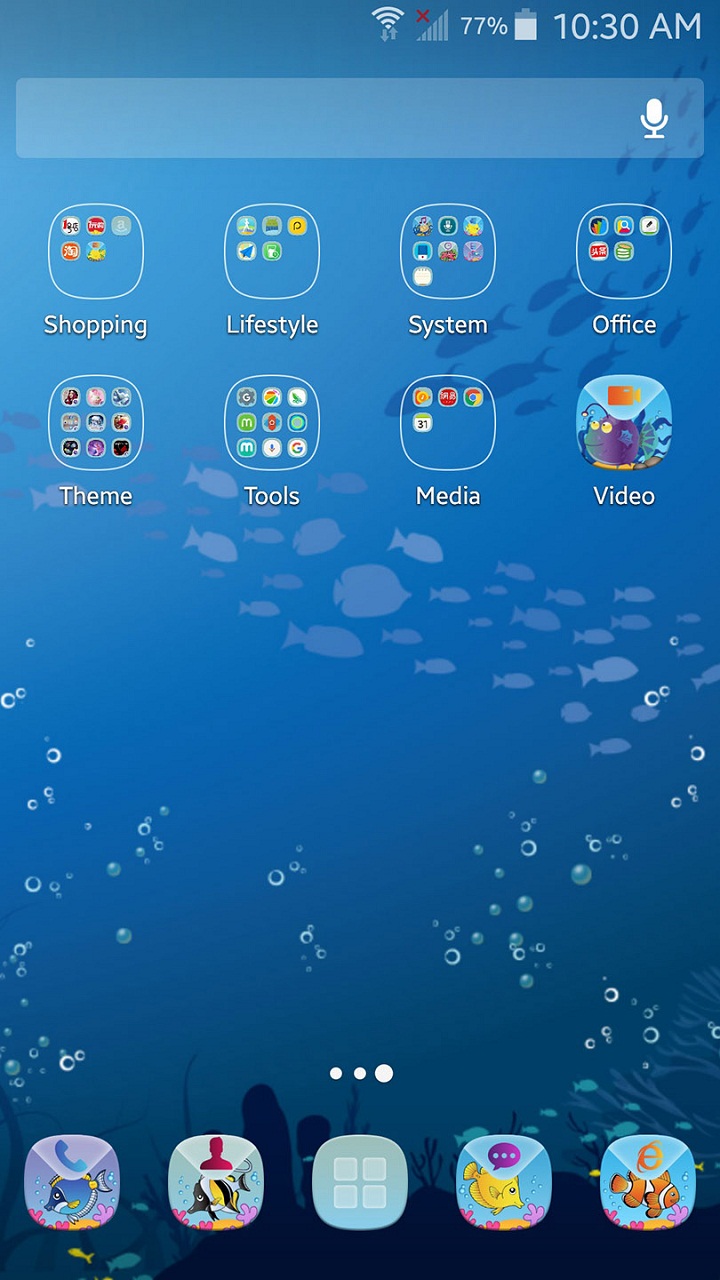Tap the app drawer grid icon
Viewport: 720px width, 1280px height.
[x=360, y=1181]
